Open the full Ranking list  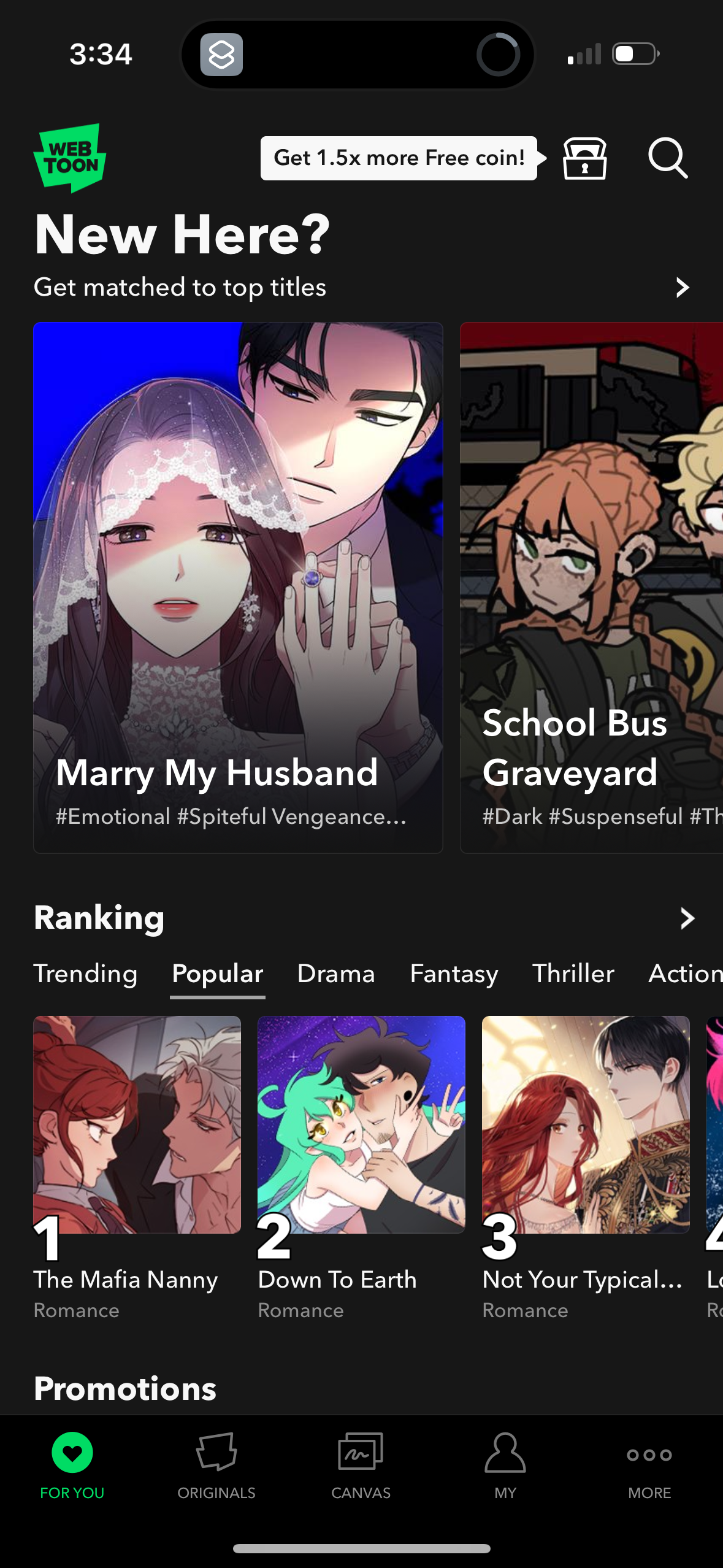pyautogui.click(x=687, y=918)
